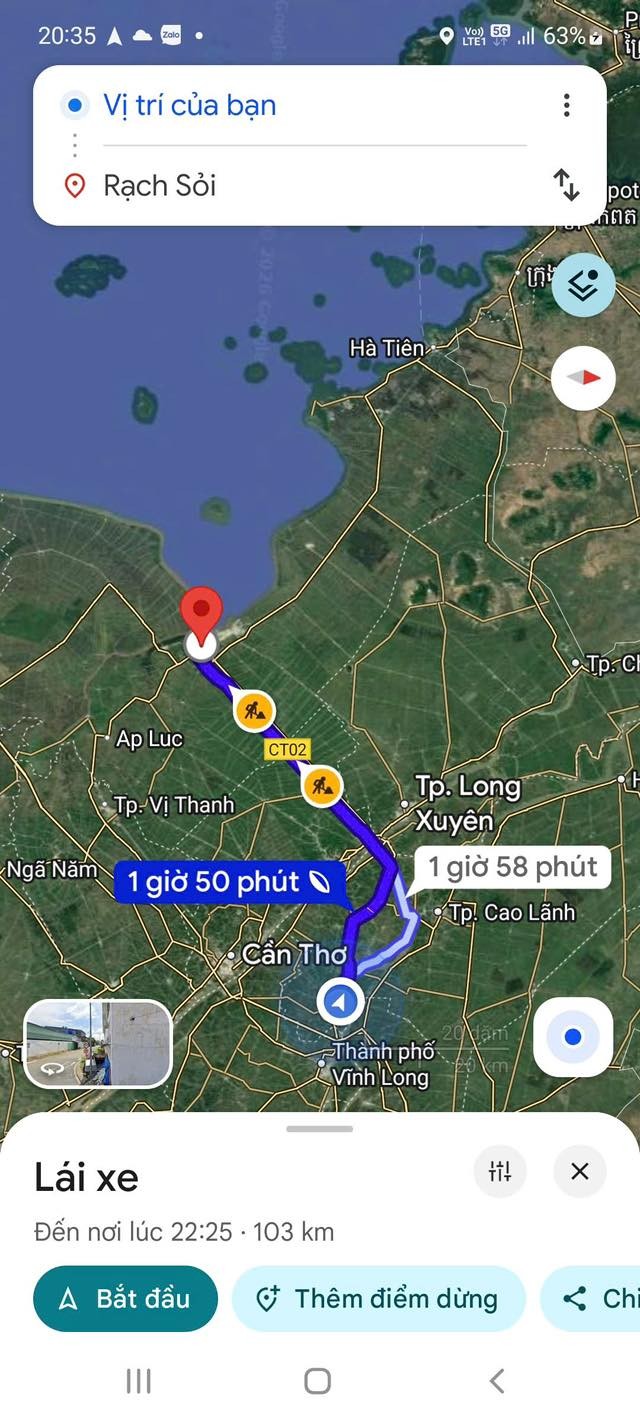The image size is (640, 1422).
Task: Select the 1 giờ 50 phút route label
Action: click(x=229, y=882)
